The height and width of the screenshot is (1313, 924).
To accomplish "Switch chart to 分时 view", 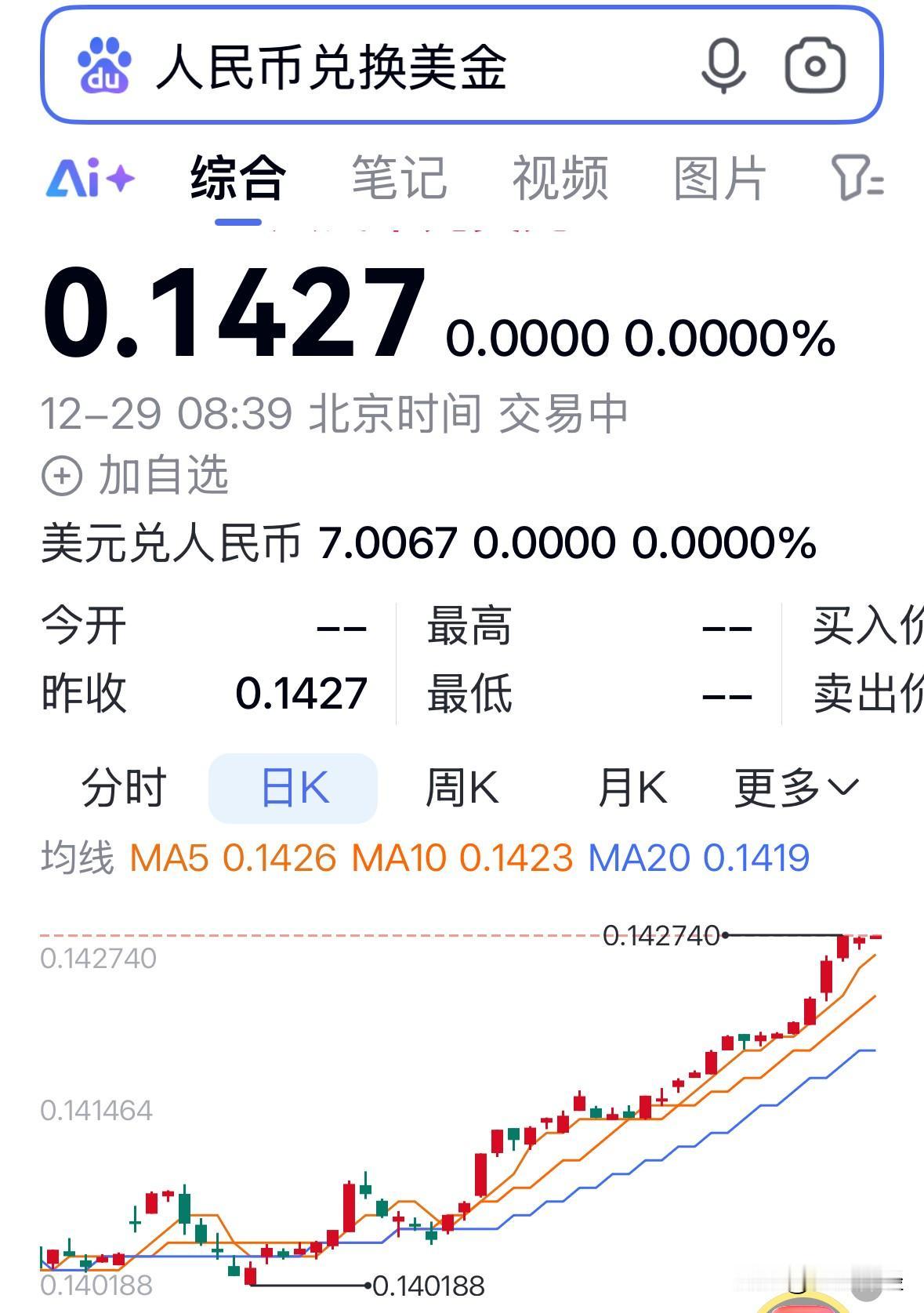I will click(x=122, y=786).
